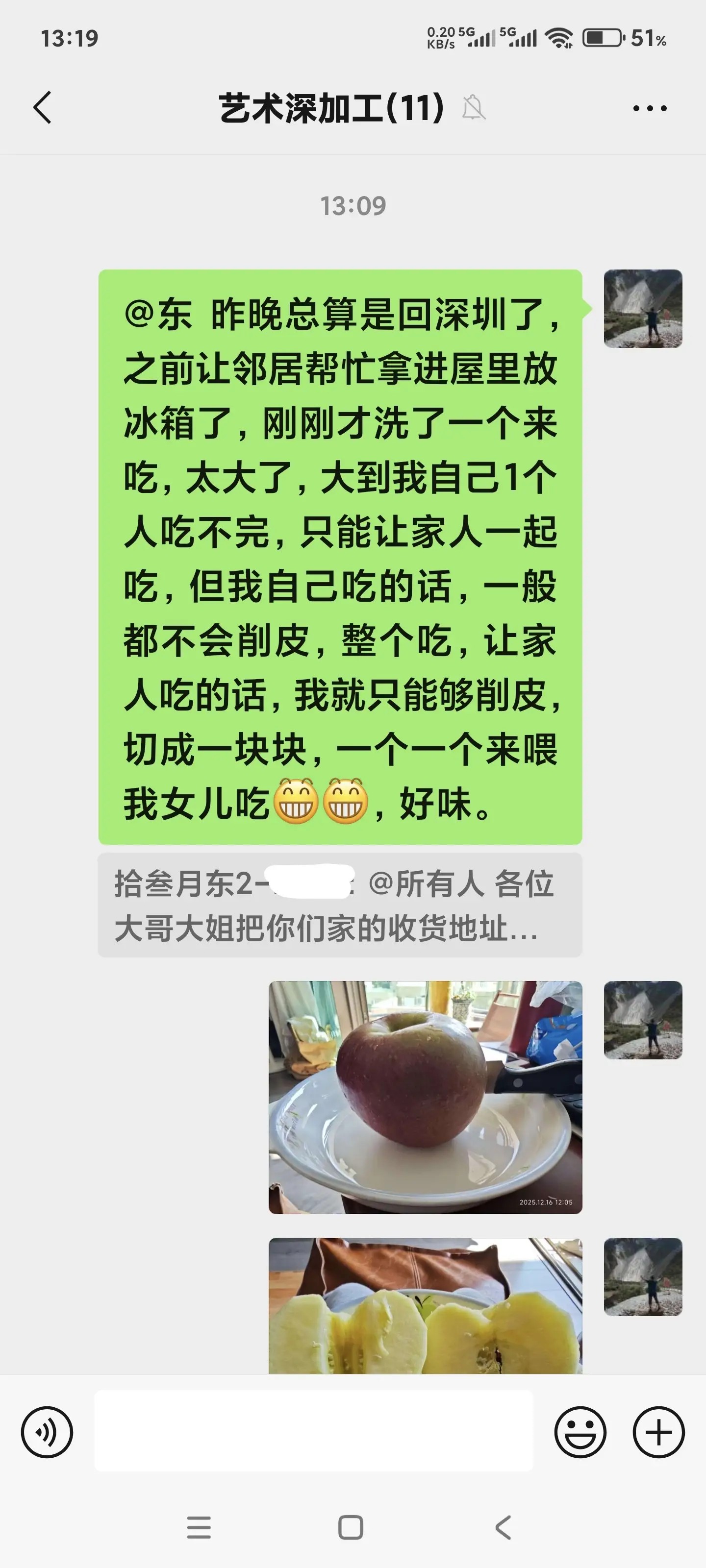The width and height of the screenshot is (706, 1568).
Task: Tap the system home button
Action: (350, 1527)
